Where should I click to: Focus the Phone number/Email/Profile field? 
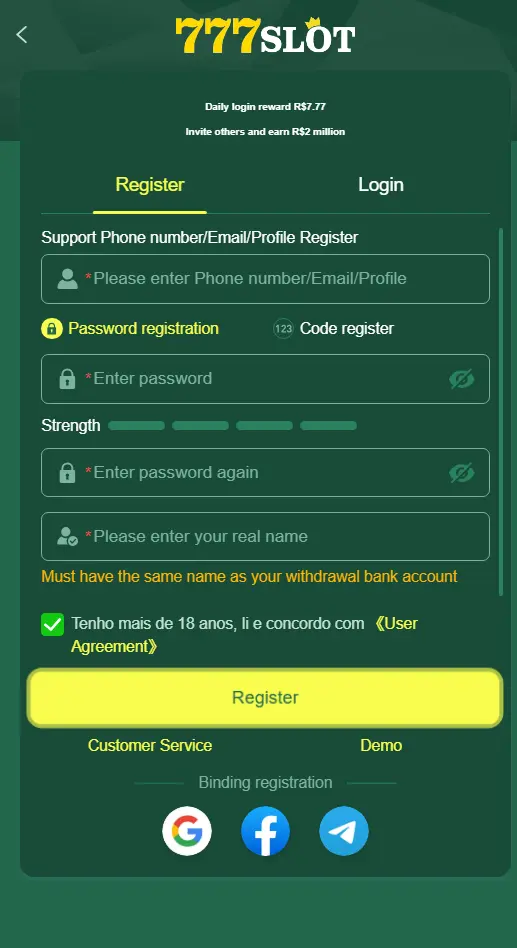click(x=265, y=279)
